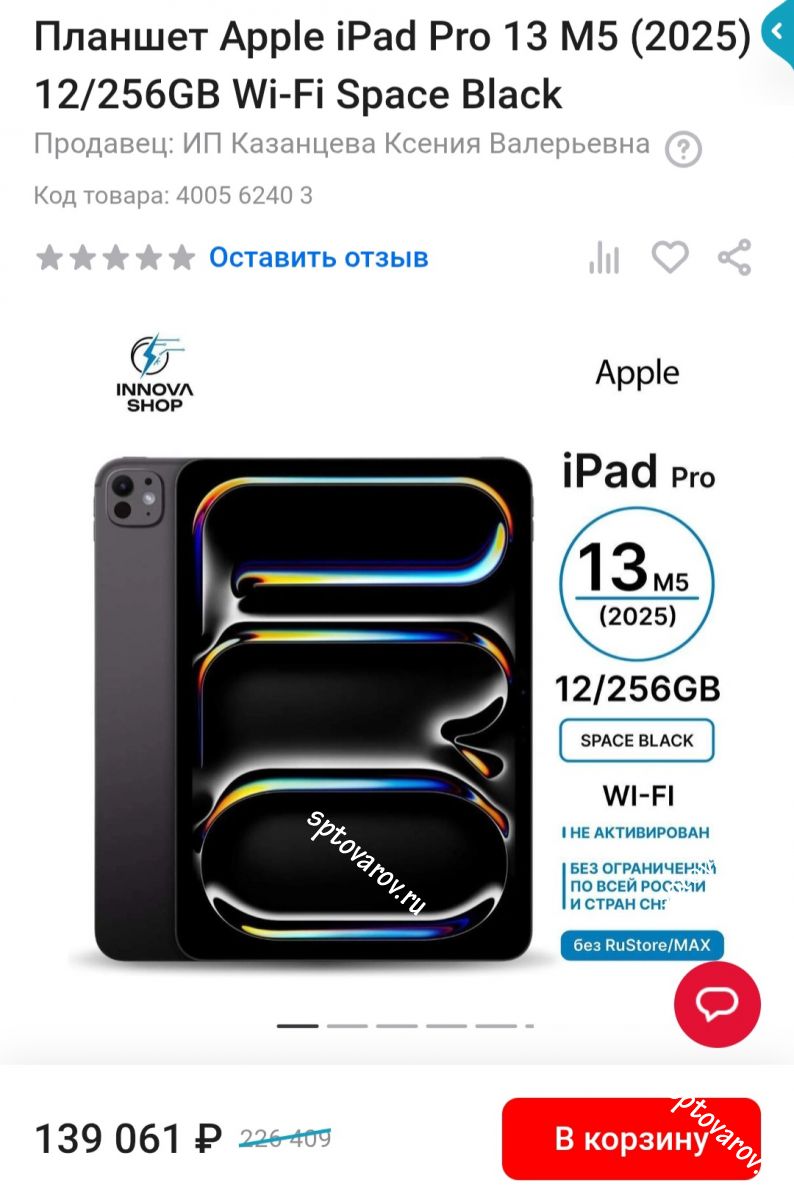Click the third star of the rating
Screen dimensions: 794x1200
pos(116,256)
